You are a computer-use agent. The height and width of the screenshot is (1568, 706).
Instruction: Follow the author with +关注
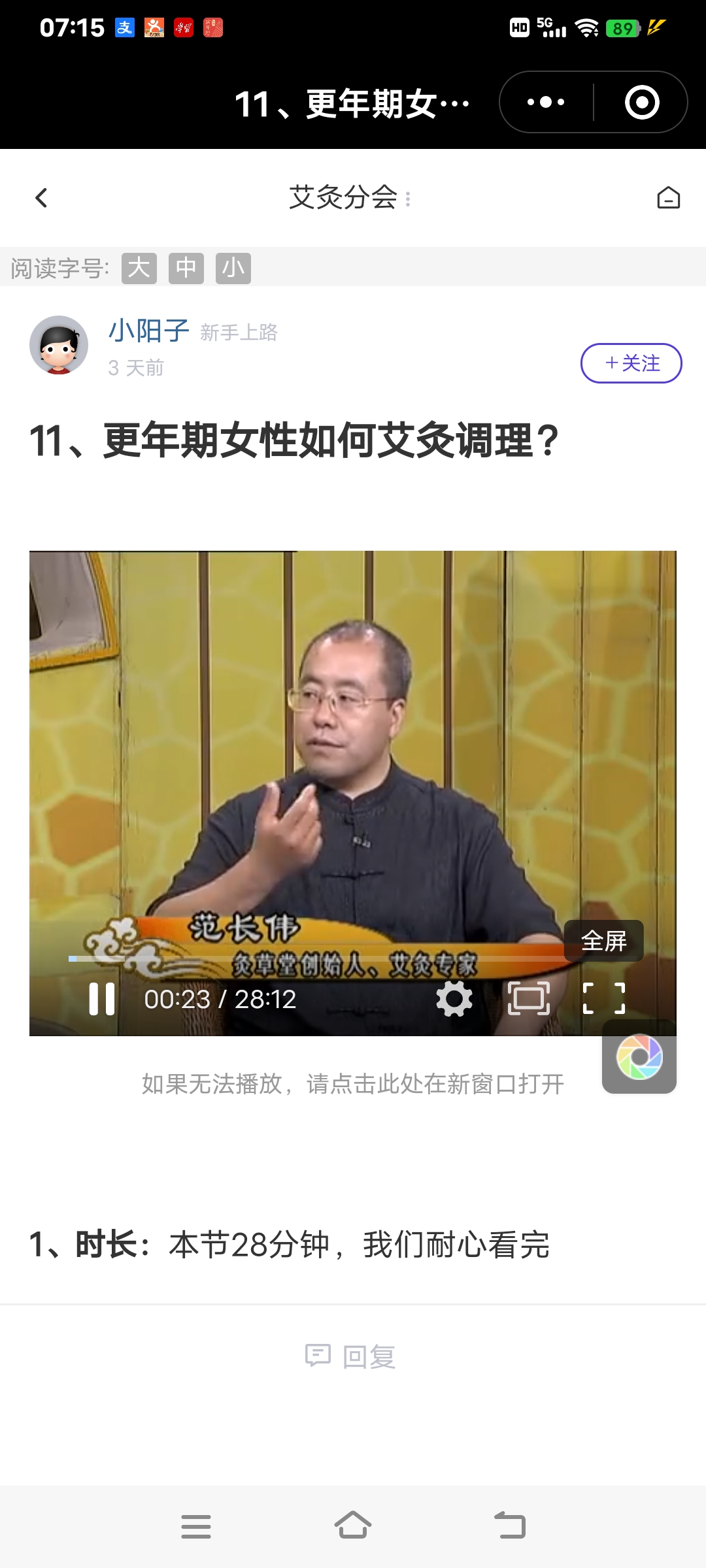(x=631, y=363)
